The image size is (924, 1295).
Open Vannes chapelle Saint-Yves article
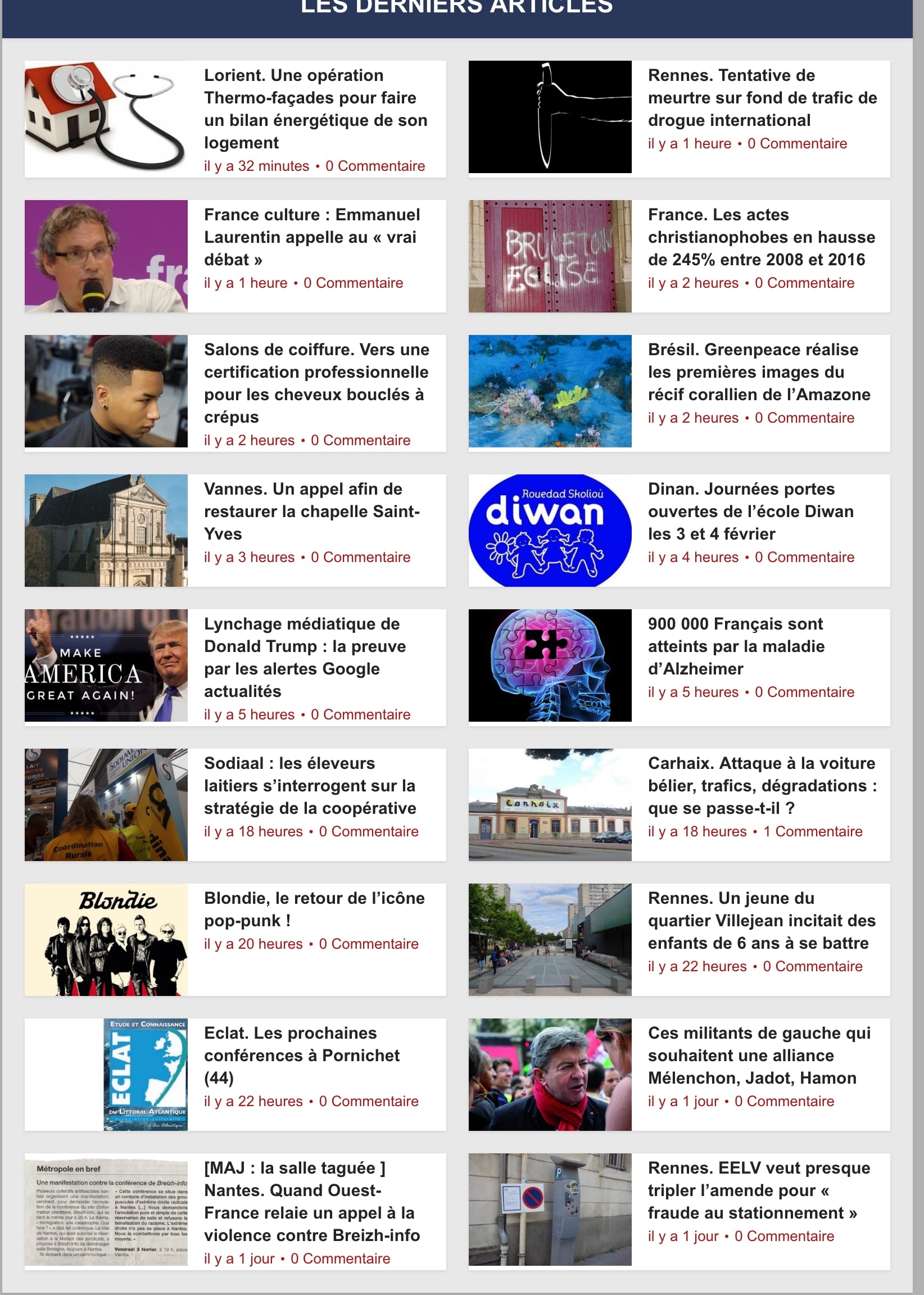tap(311, 511)
